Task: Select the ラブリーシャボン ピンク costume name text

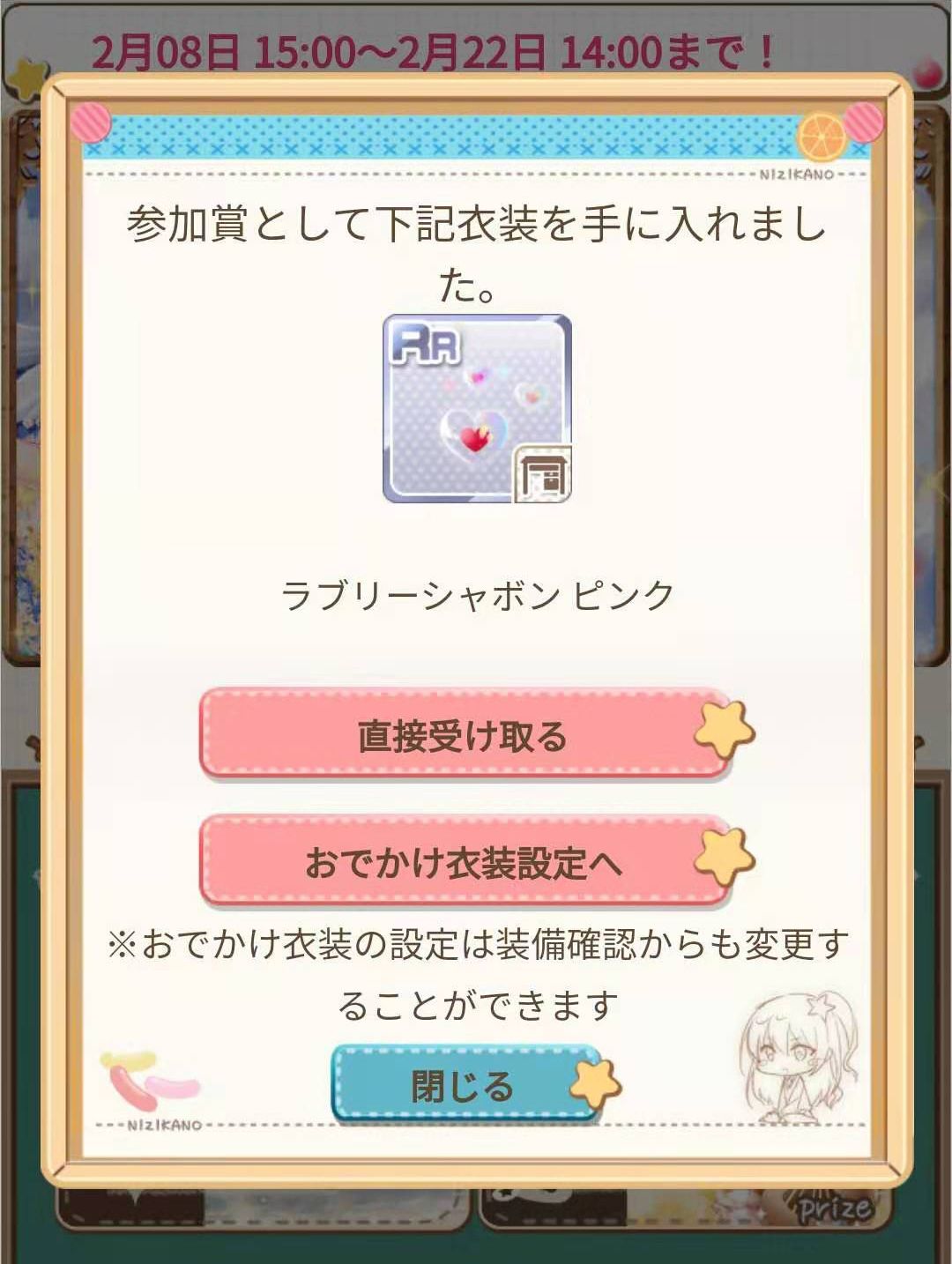Action: pyautogui.click(x=476, y=596)
